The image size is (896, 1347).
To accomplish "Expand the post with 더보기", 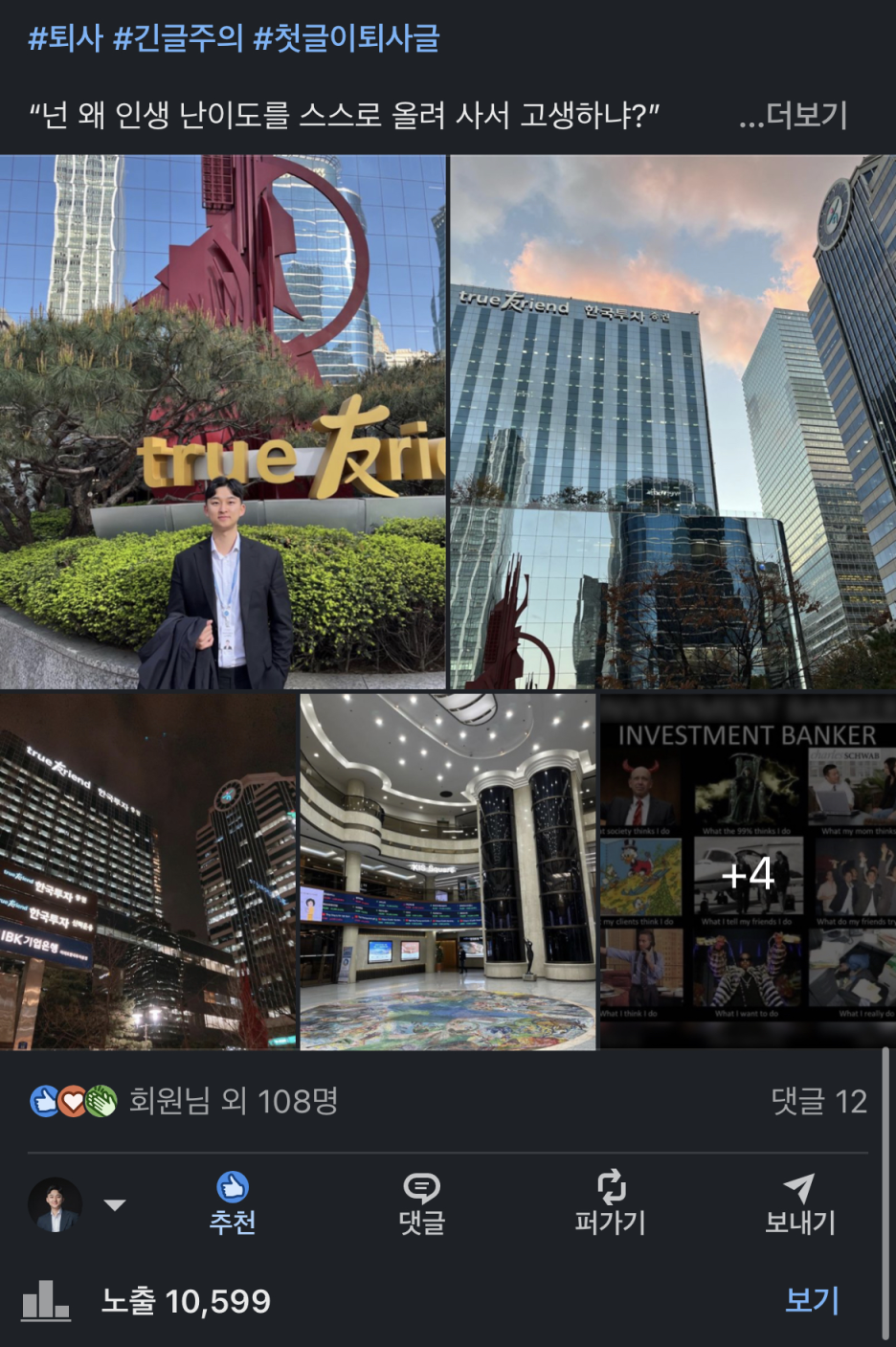I will tap(794, 116).
